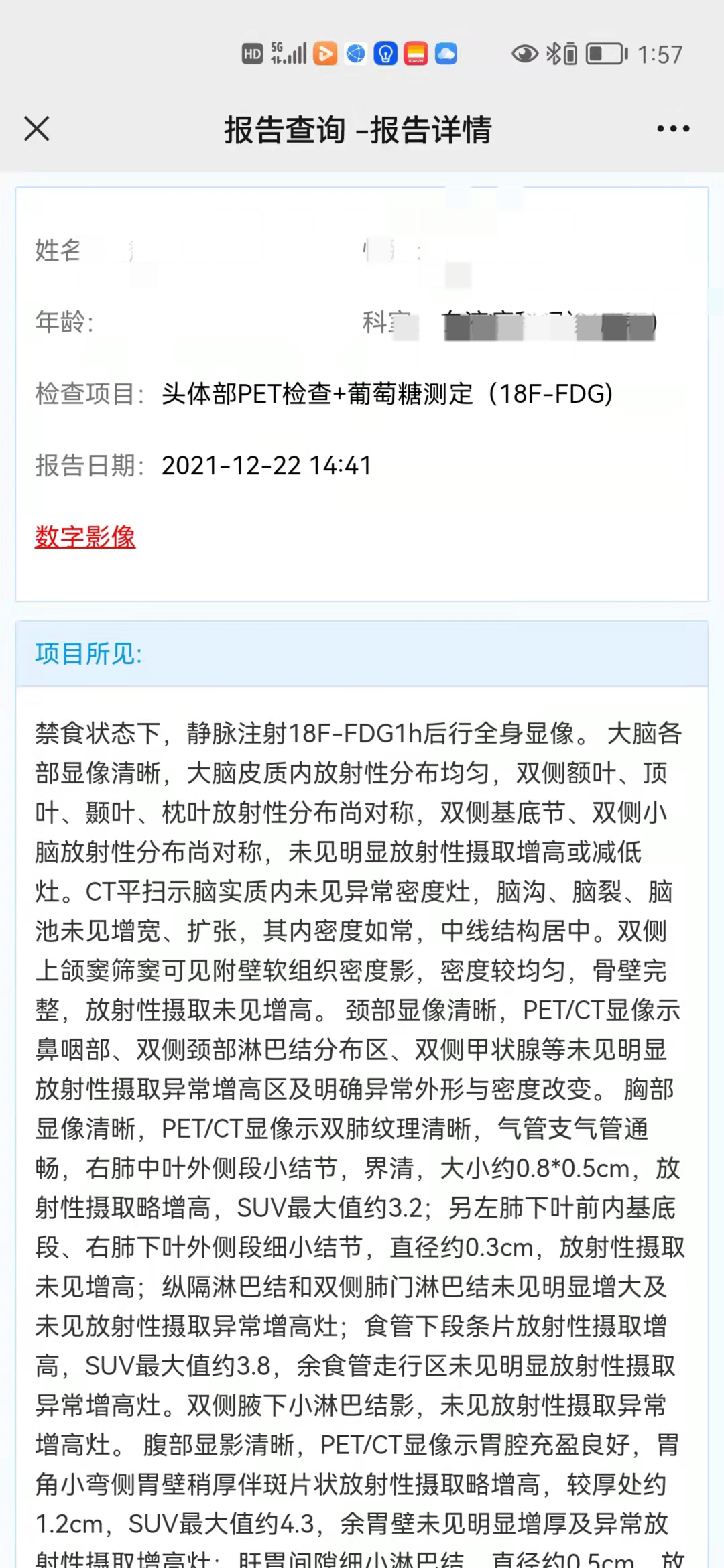
Task: Close the report details page
Action: coord(37,129)
